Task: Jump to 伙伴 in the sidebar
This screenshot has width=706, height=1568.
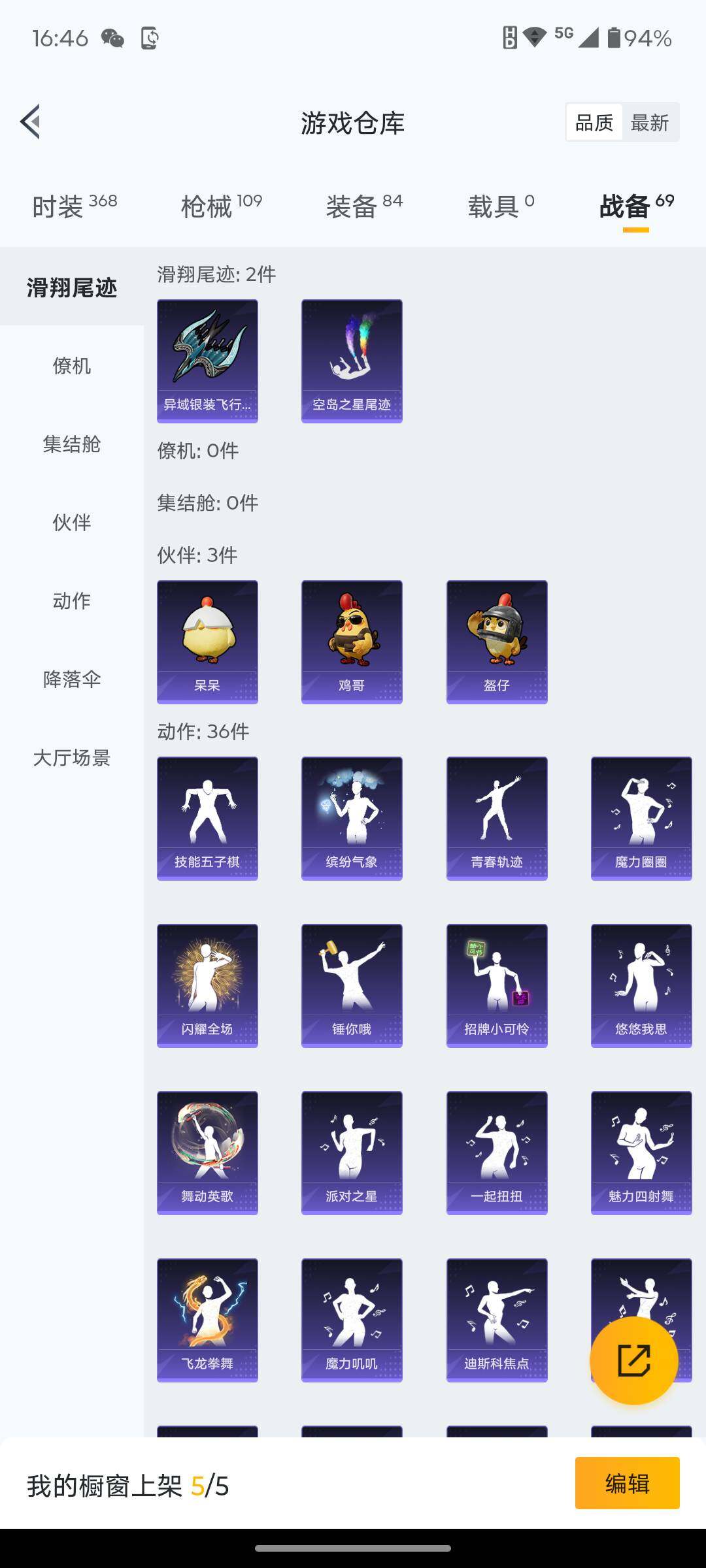Action: (x=72, y=523)
